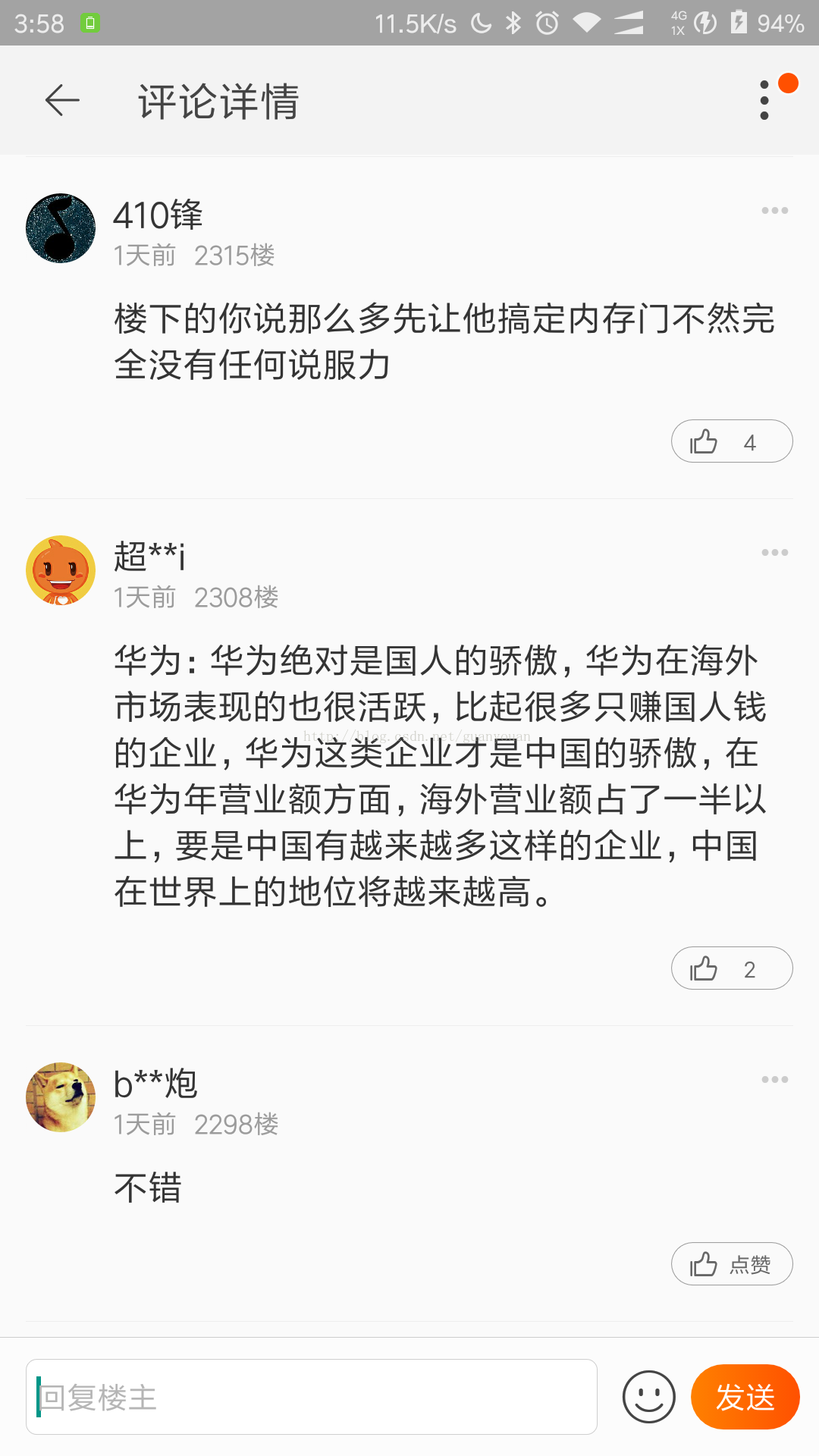
Task: Open more options for 410锋's comment
Action: click(x=774, y=211)
